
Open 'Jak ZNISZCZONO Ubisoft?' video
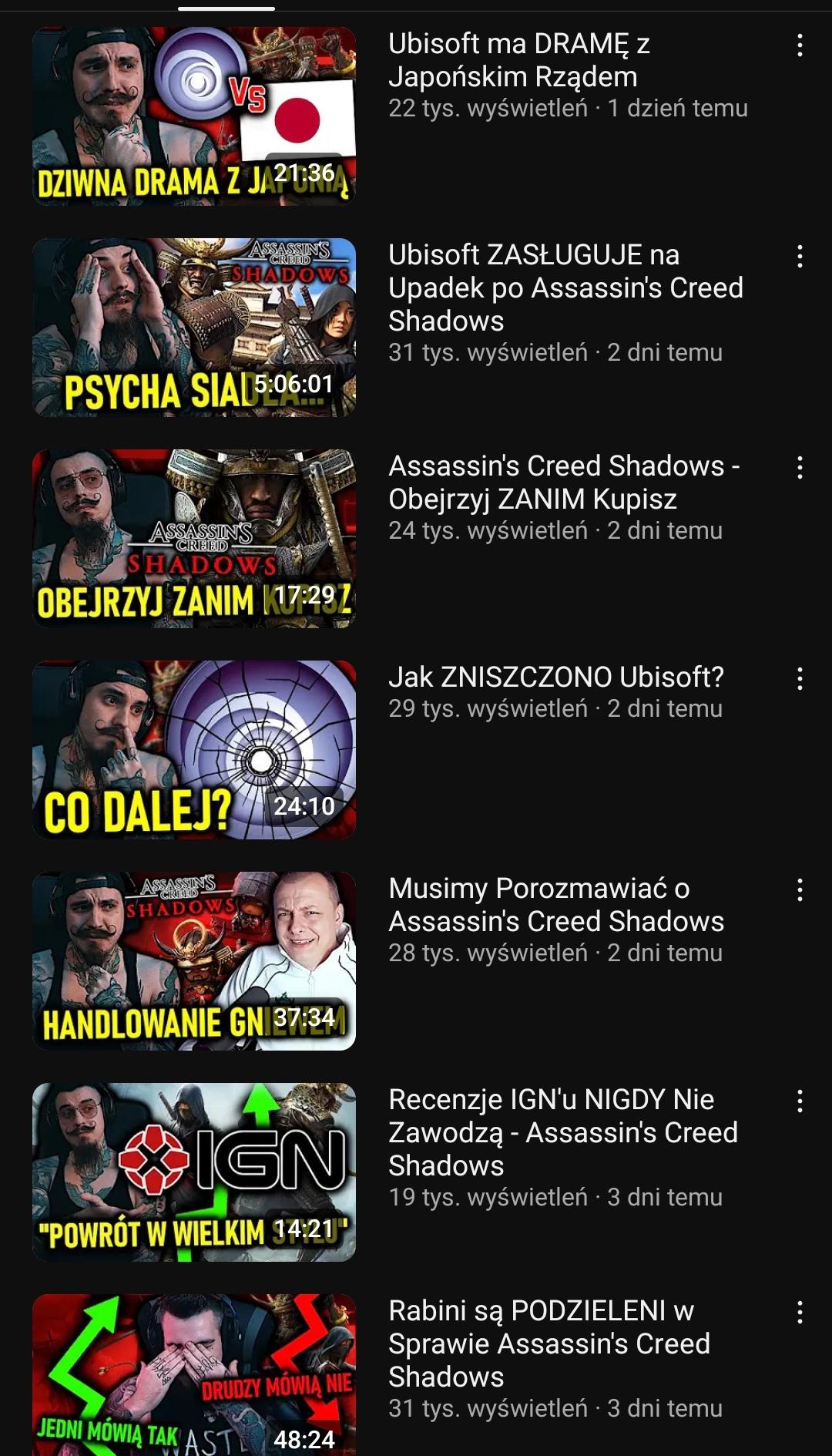point(194,750)
